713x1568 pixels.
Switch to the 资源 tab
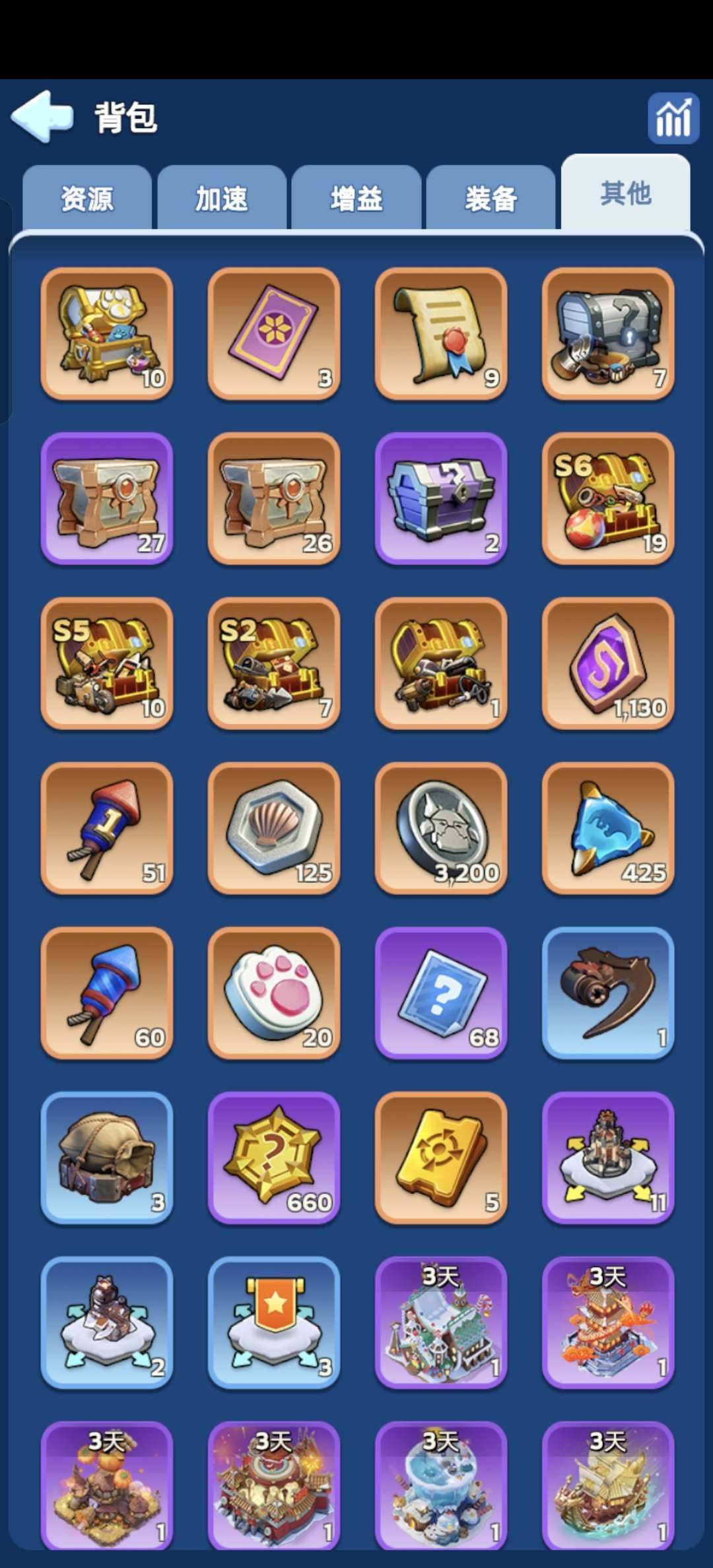point(87,199)
